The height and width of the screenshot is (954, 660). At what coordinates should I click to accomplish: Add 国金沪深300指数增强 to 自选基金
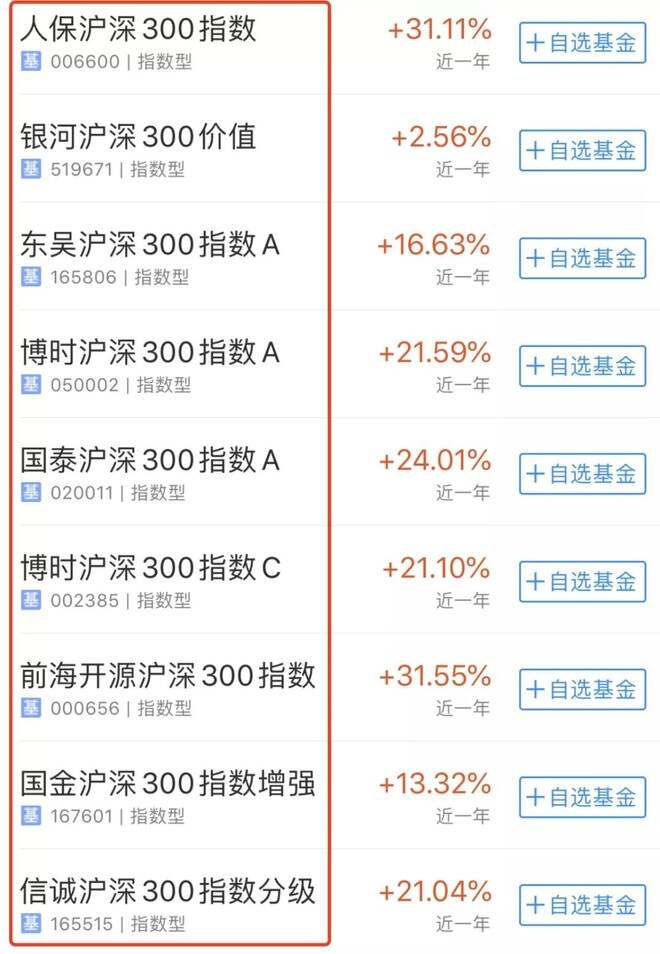(x=583, y=798)
